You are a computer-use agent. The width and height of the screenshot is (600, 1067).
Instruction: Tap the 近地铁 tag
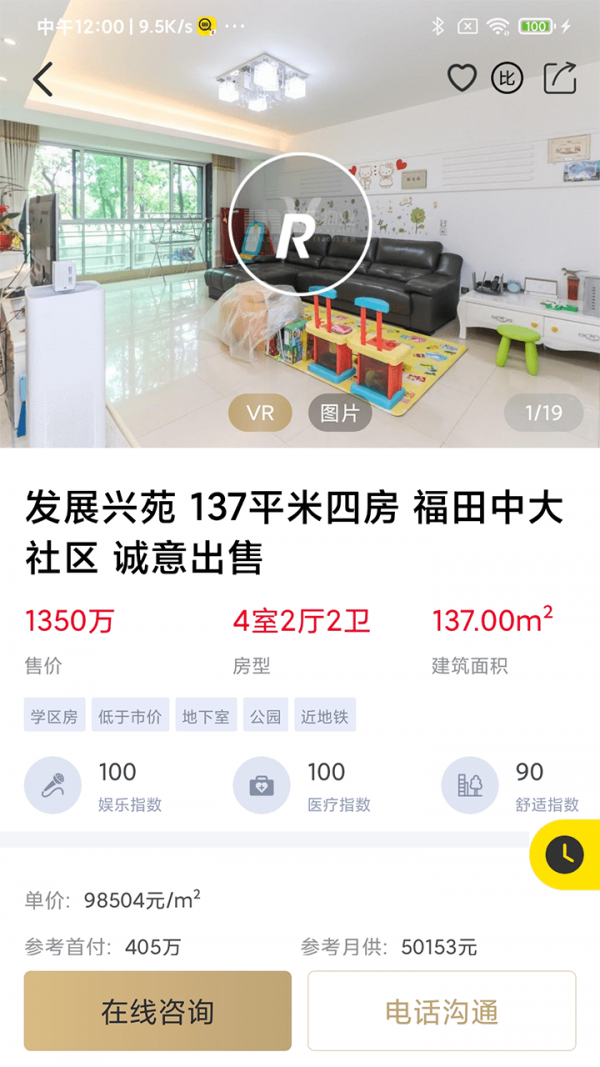[x=325, y=716]
